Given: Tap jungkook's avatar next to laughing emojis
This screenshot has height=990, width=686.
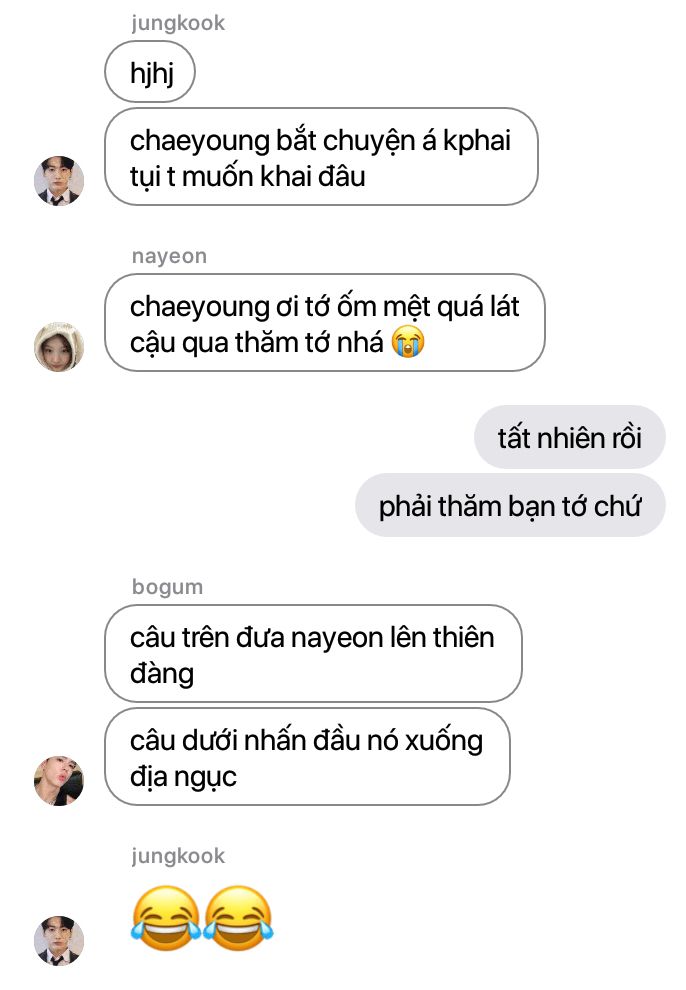Looking at the screenshot, I should coord(59,940).
